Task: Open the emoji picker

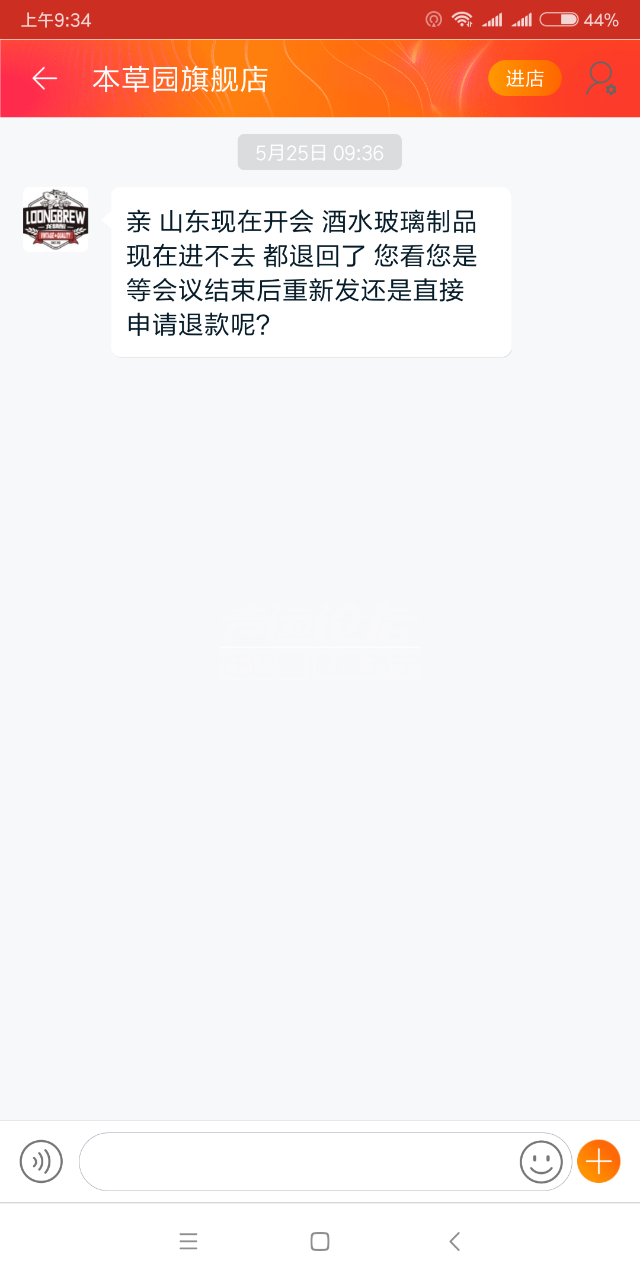Action: (x=541, y=1161)
